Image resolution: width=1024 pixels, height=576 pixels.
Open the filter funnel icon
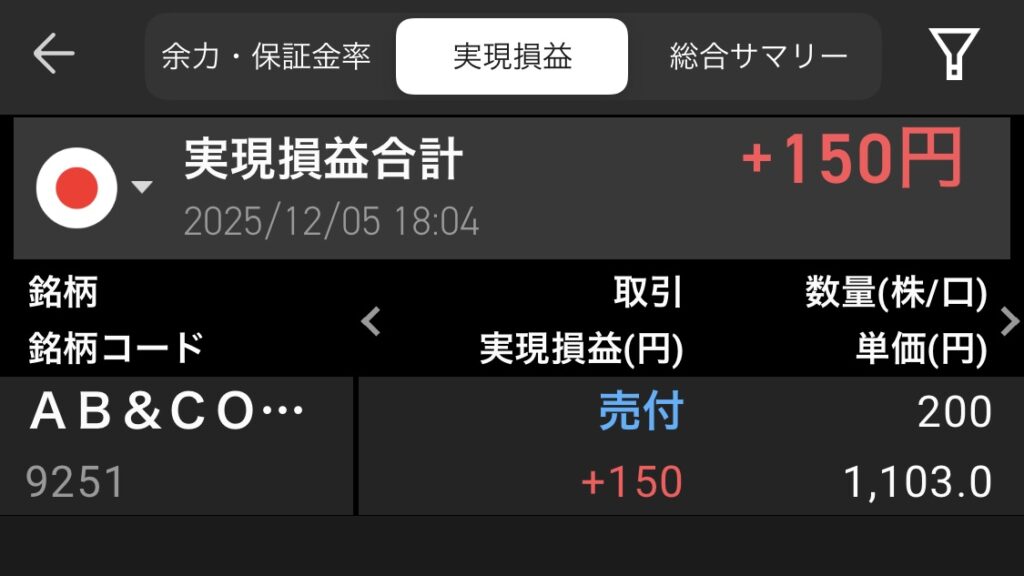(953, 54)
